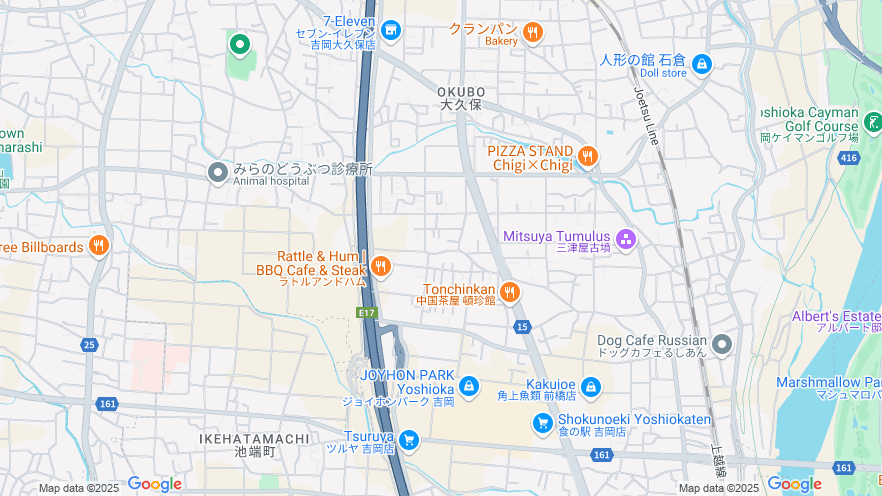882x496 pixels.
Task: Select the Mitsuya Tumulus landmark pin
Action: pyautogui.click(x=626, y=238)
